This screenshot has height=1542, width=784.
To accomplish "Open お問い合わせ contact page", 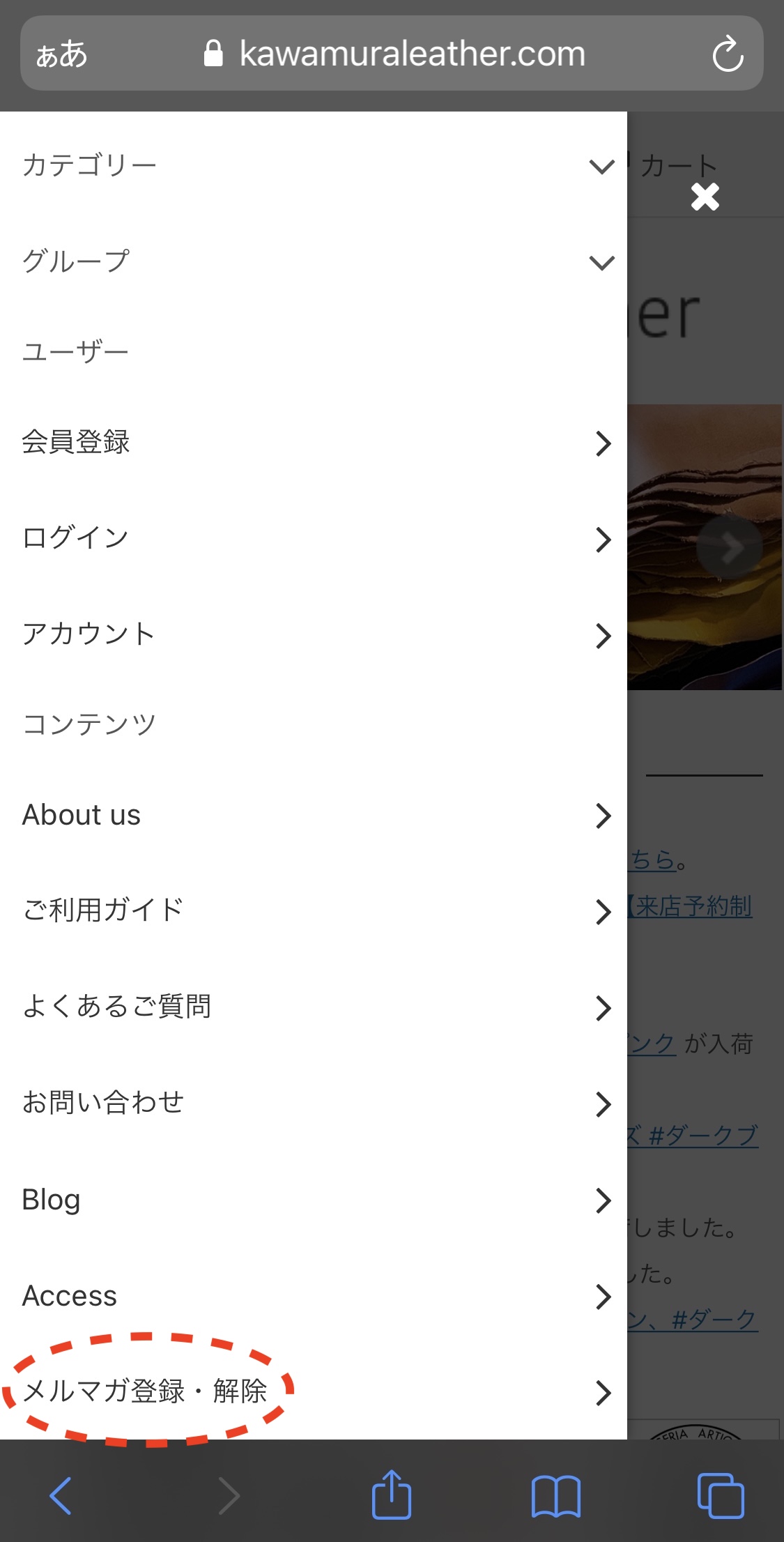I will [314, 1104].
